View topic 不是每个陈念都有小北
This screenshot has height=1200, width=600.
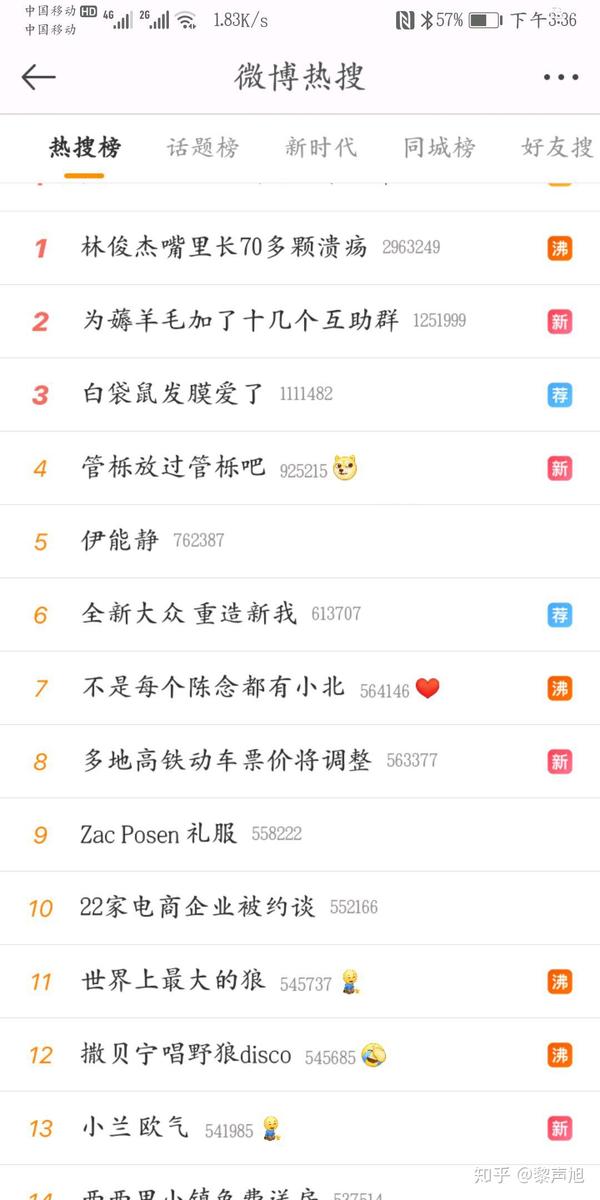pos(214,687)
